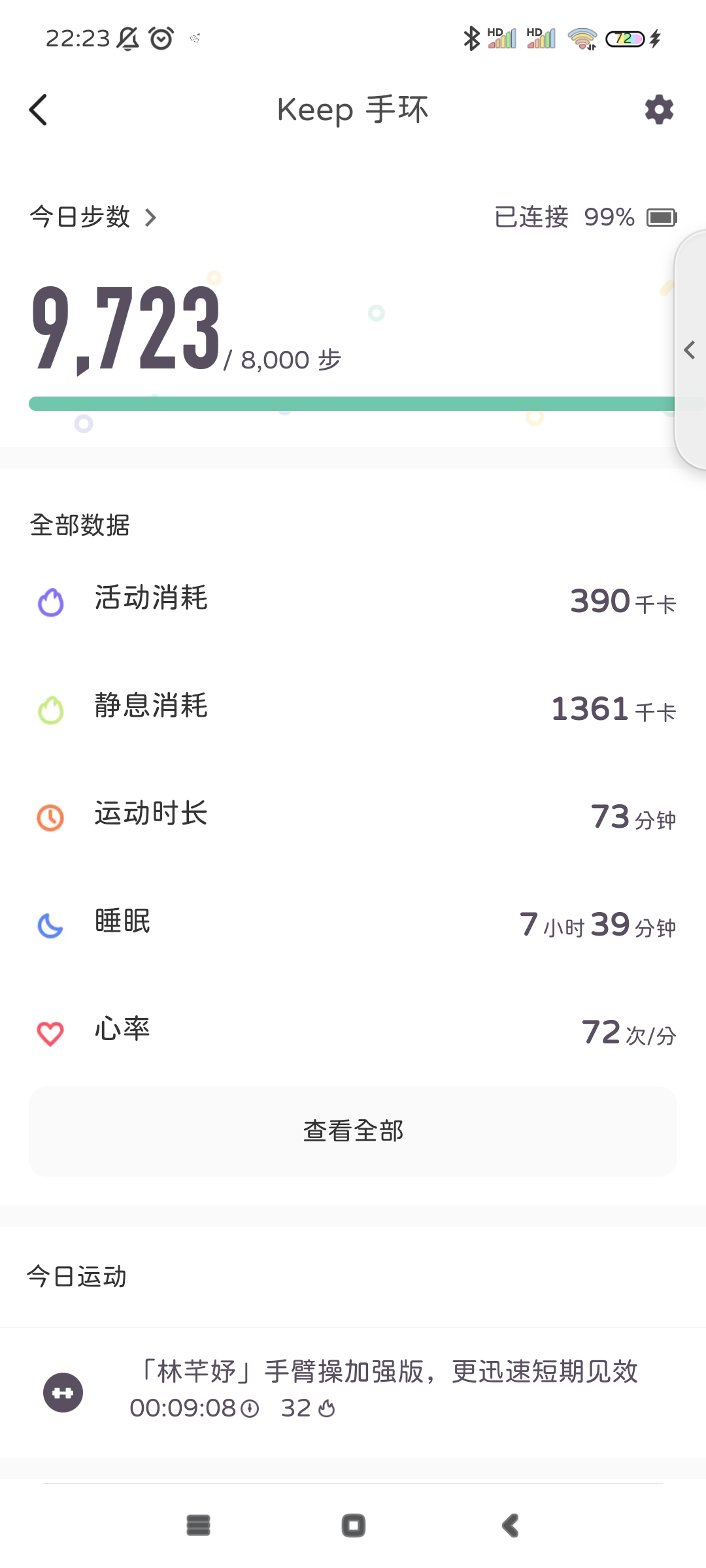706x1568 pixels.
Task: Expand the side floating panel arrow
Action: [x=690, y=350]
